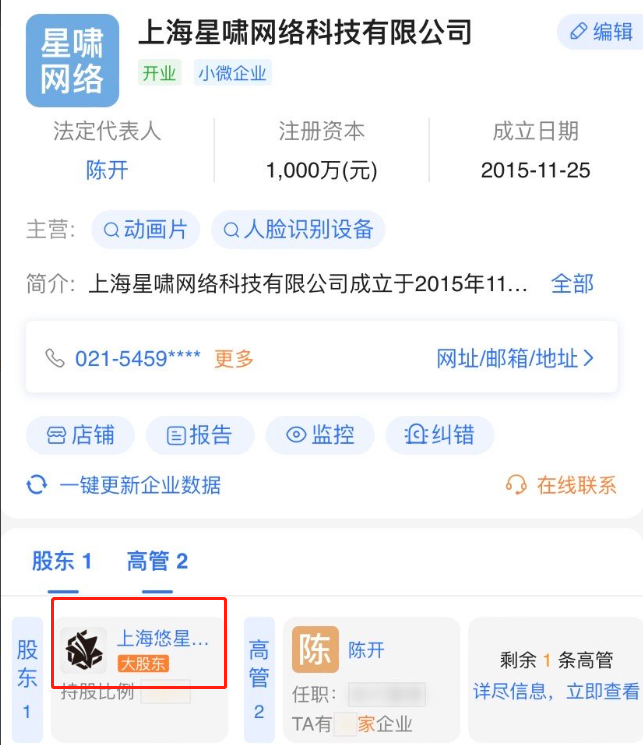Enable 监控 monitoring for this company

point(321,435)
